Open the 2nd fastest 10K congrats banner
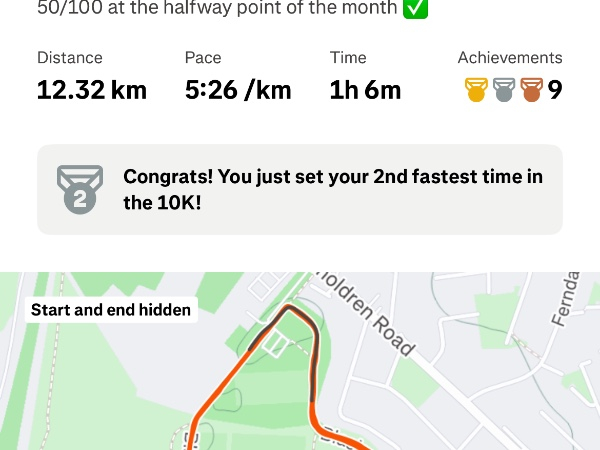600x450 pixels. pyautogui.click(x=300, y=190)
